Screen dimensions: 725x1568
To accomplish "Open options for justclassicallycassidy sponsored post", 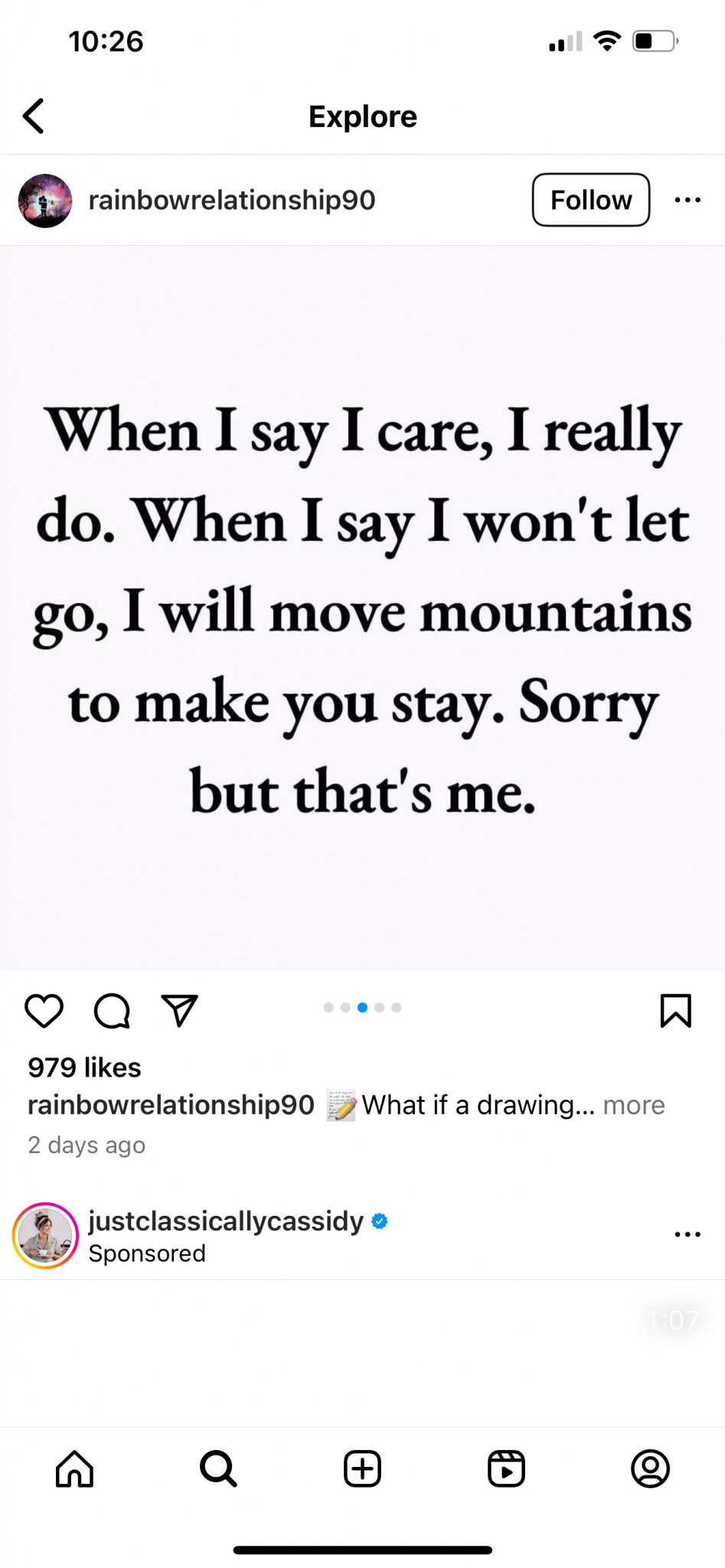I will [687, 1234].
